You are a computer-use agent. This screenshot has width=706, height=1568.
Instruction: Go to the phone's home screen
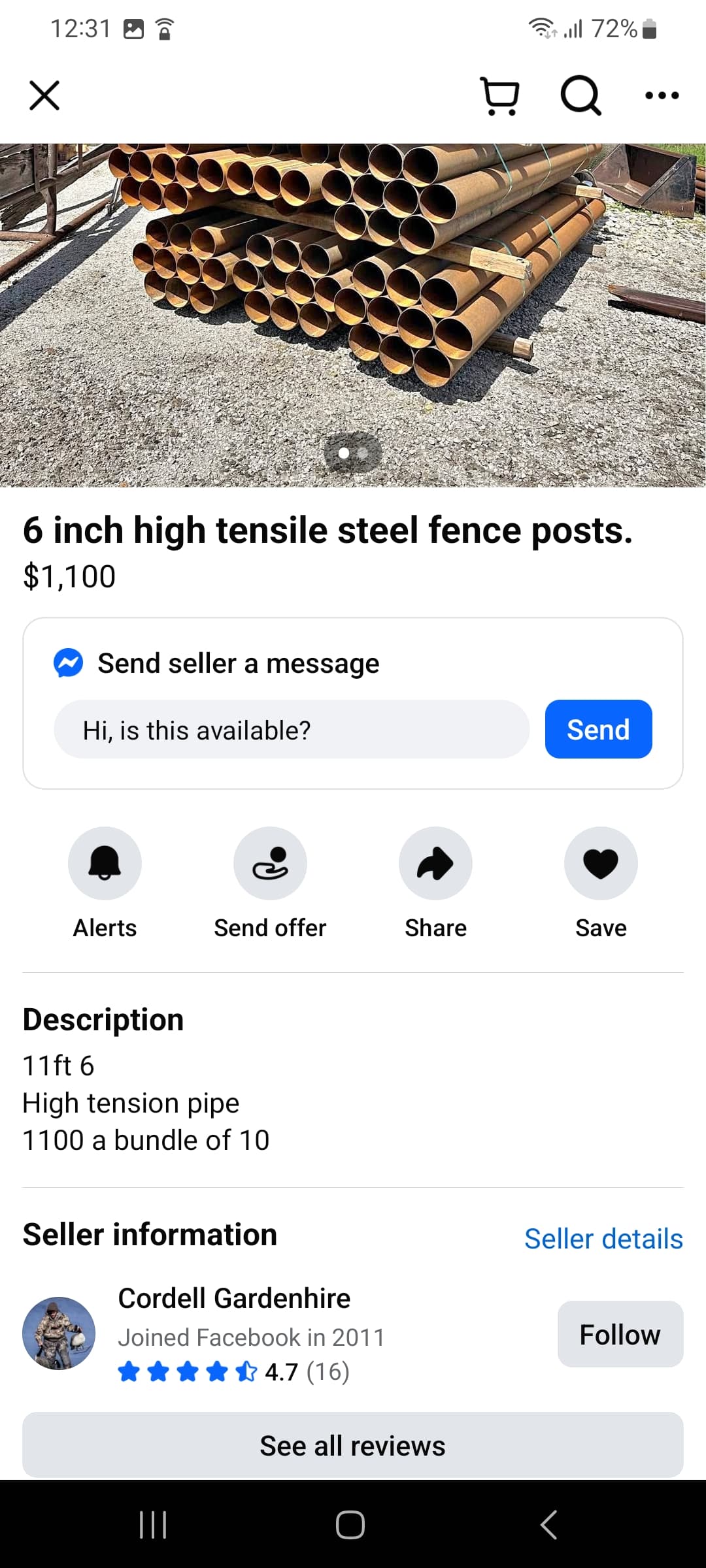tap(350, 1525)
